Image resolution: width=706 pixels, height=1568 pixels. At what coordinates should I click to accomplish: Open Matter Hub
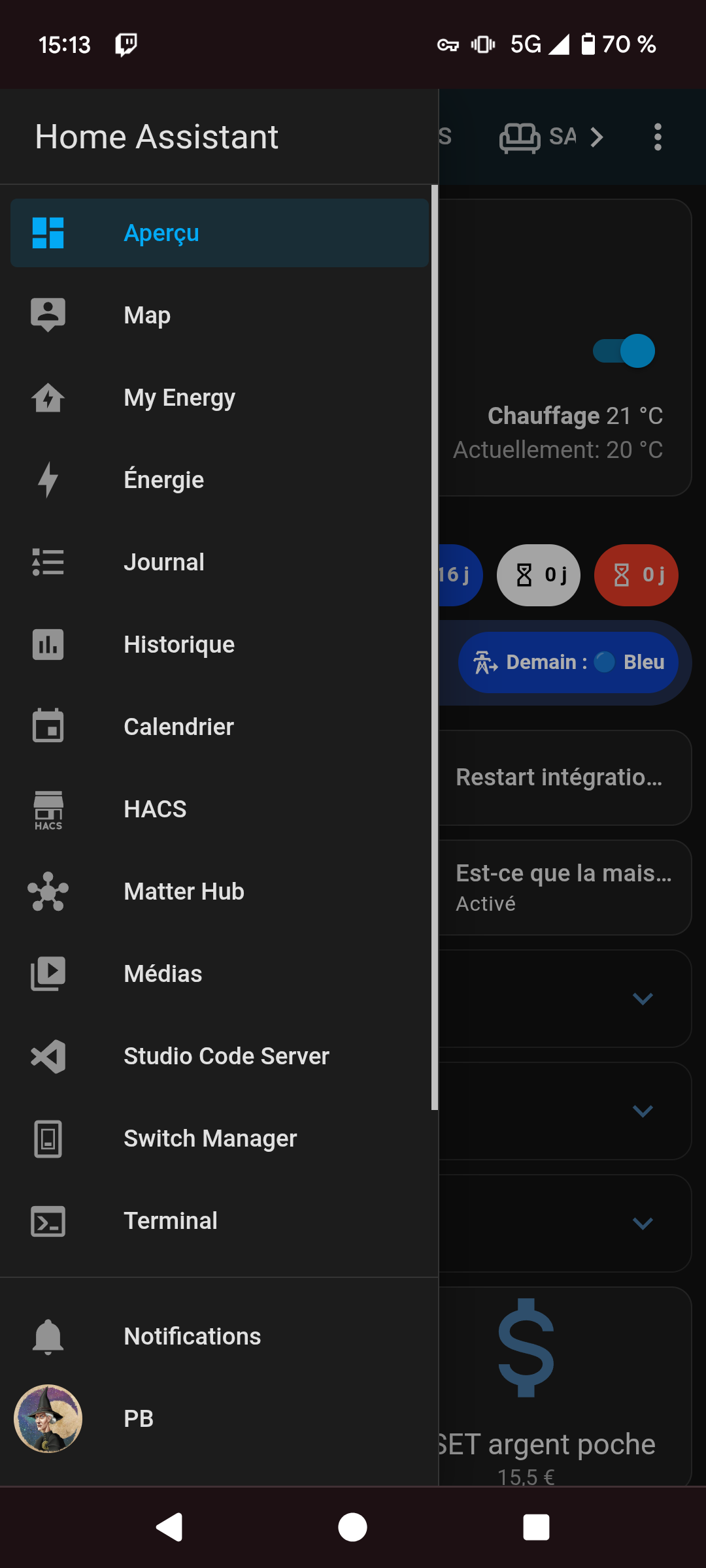(220, 892)
